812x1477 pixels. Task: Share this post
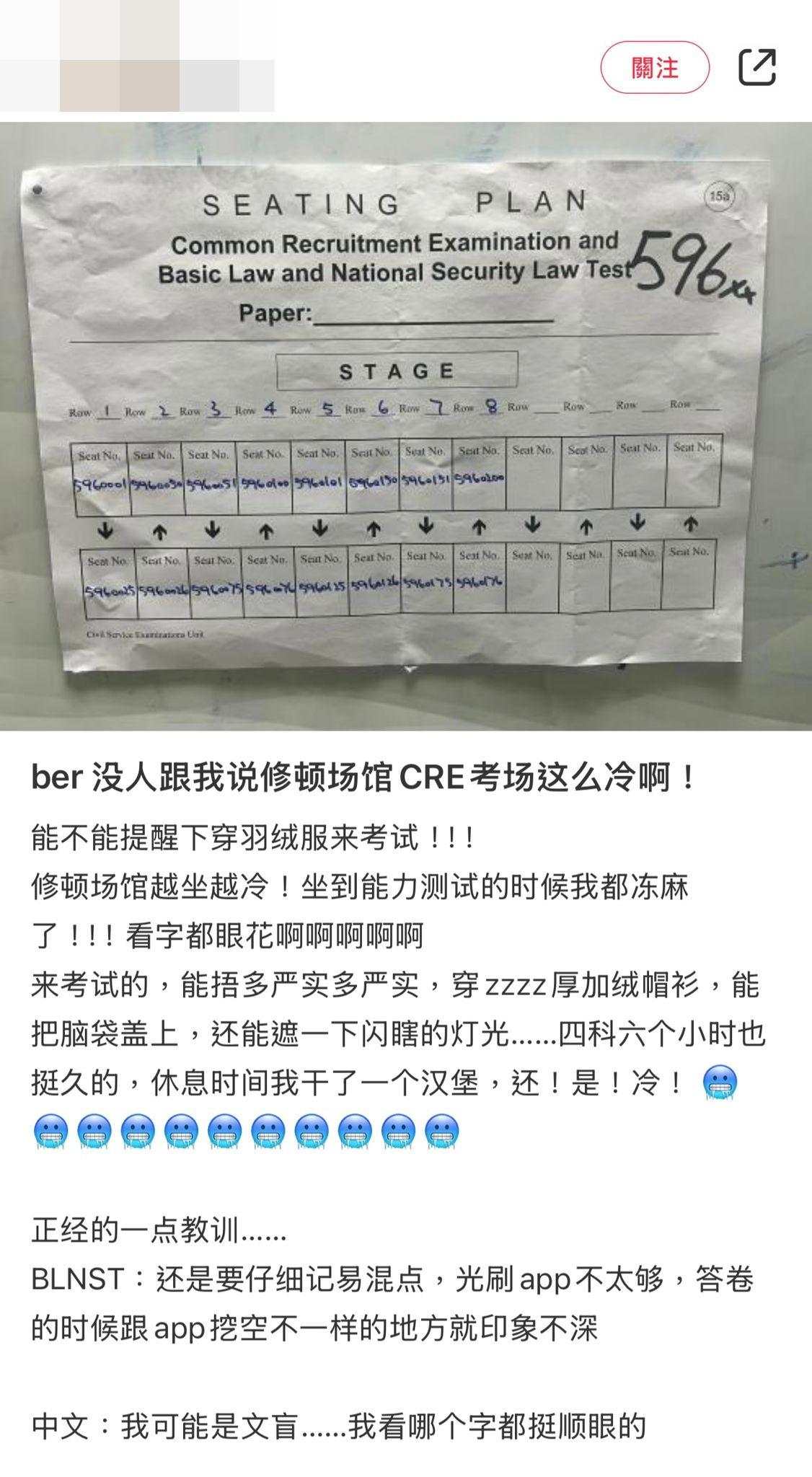pyautogui.click(x=757, y=67)
